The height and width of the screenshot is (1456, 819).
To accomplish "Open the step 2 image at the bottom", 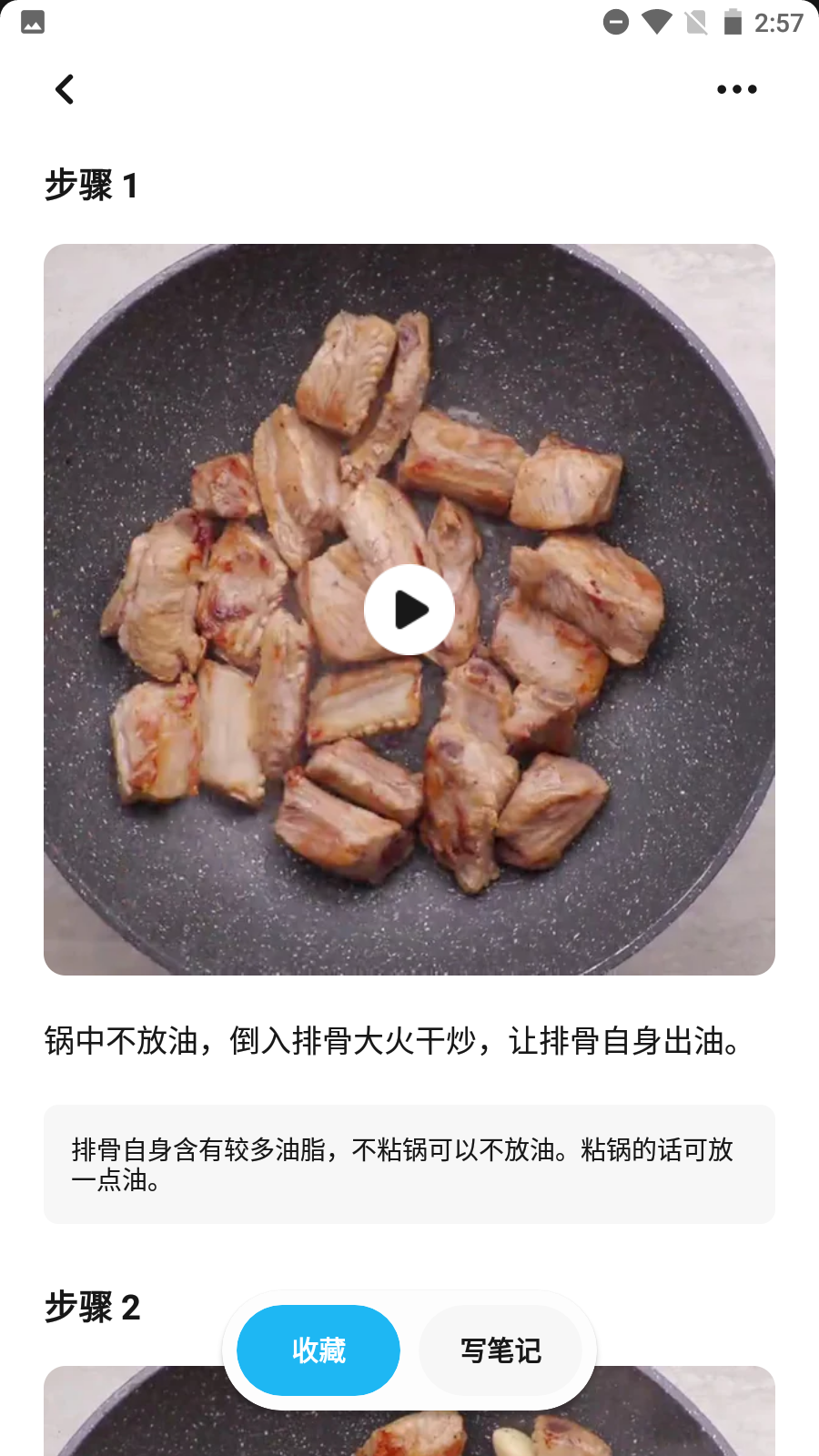I will pyautogui.click(x=409, y=1420).
